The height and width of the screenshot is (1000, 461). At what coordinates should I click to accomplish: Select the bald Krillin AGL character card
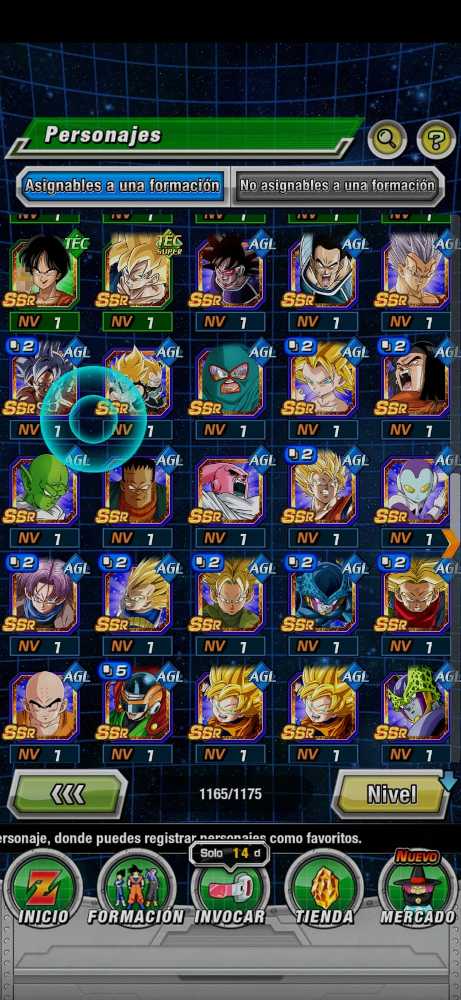point(43,705)
